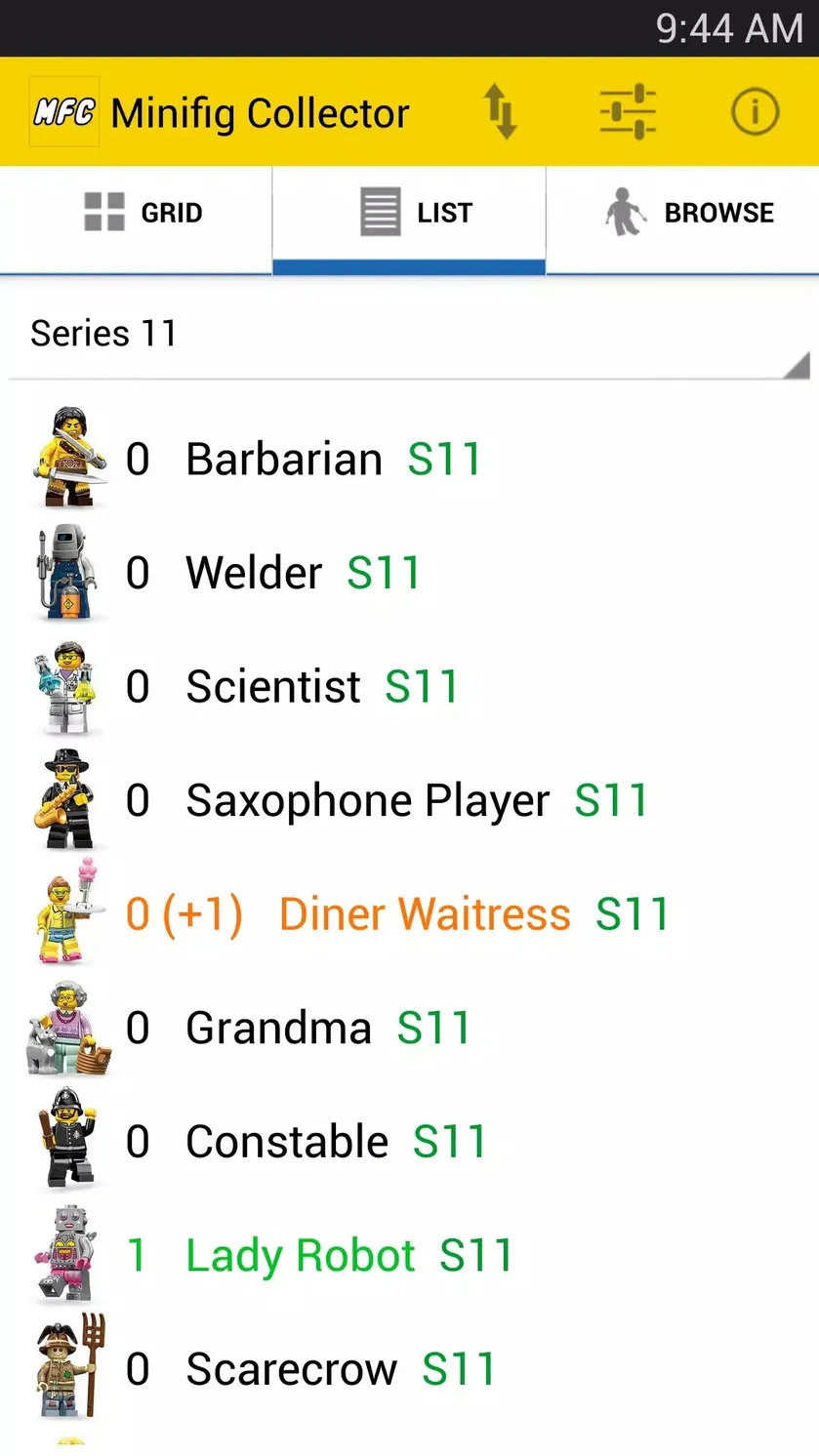Viewport: 819px width, 1456px height.
Task: Open the Scarecrow minifig
Action: point(409,1369)
